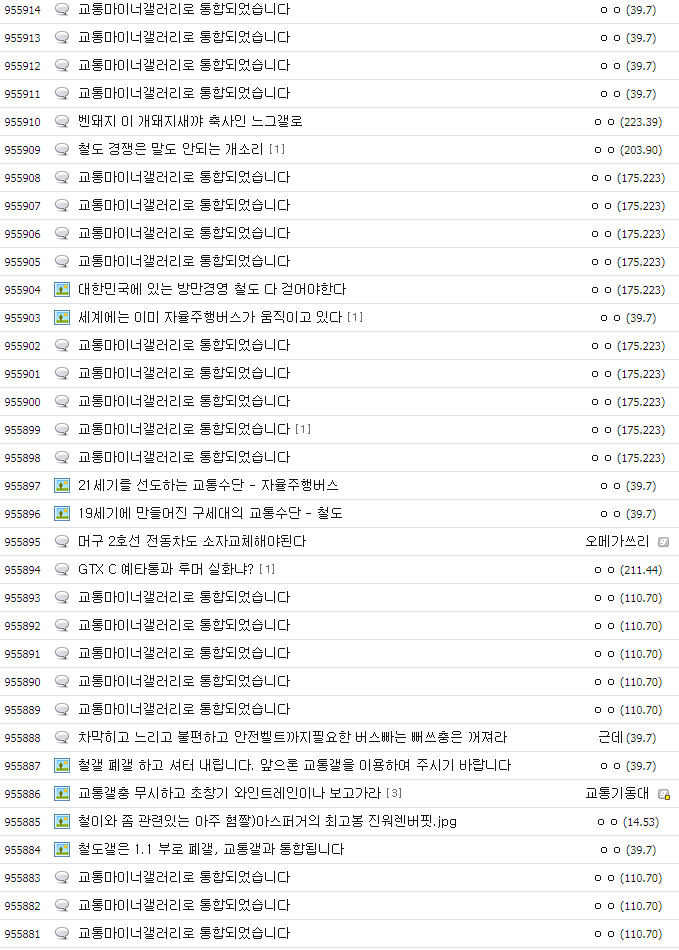Open post '철도 경쟁은 말도 안되는 개소리'
This screenshot has width=679, height=950.
(x=170, y=149)
